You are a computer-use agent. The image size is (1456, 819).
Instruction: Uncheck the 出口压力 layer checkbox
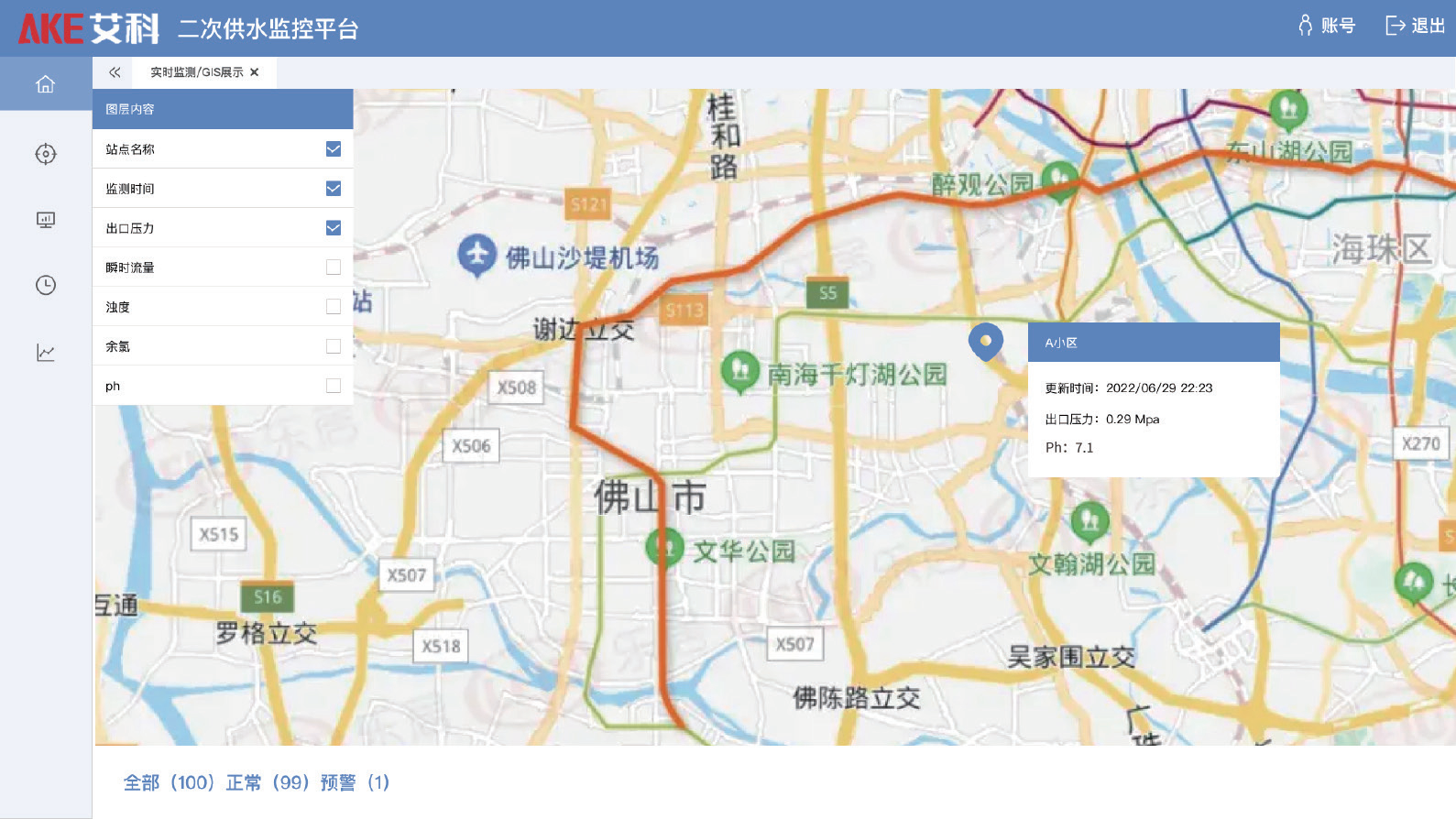334,227
